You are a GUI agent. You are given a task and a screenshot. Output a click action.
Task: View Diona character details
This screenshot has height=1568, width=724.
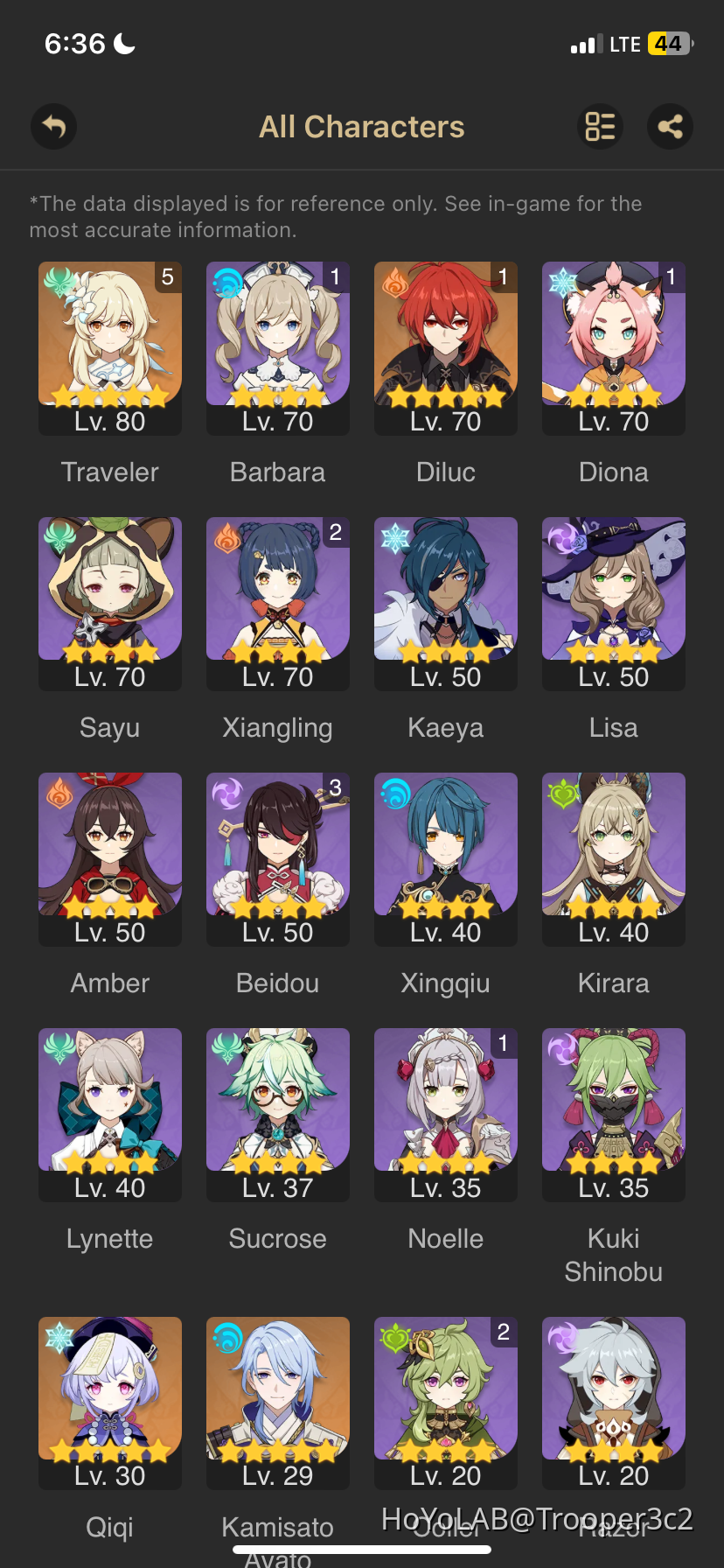pos(614,348)
